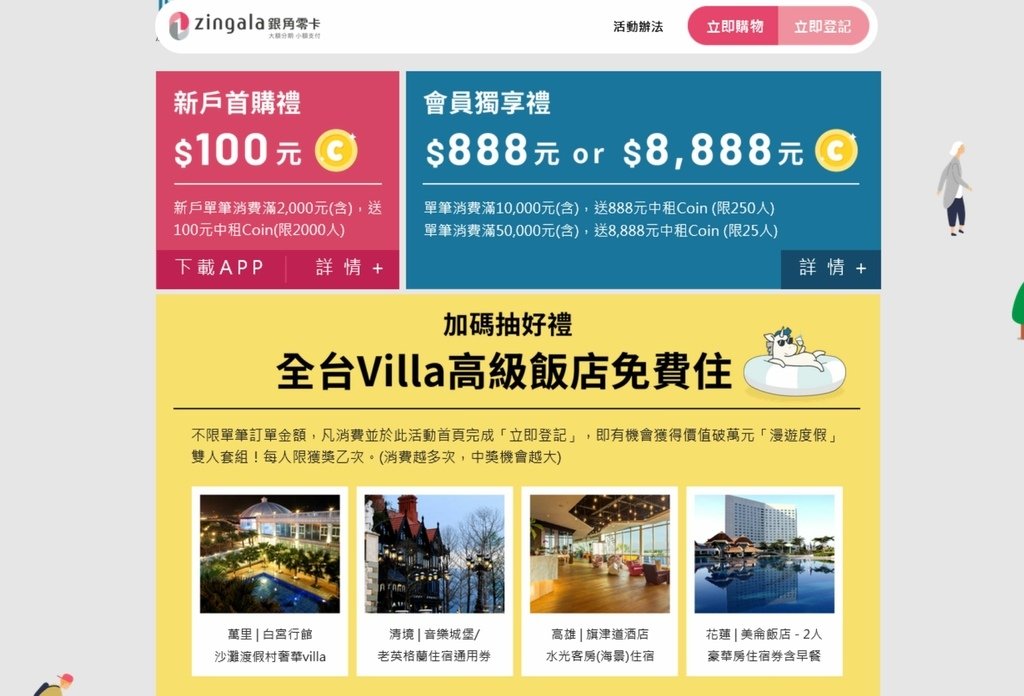The height and width of the screenshot is (696, 1024).
Task: Go to the zingala 銀角零卡 home page
Action: coord(246,26)
